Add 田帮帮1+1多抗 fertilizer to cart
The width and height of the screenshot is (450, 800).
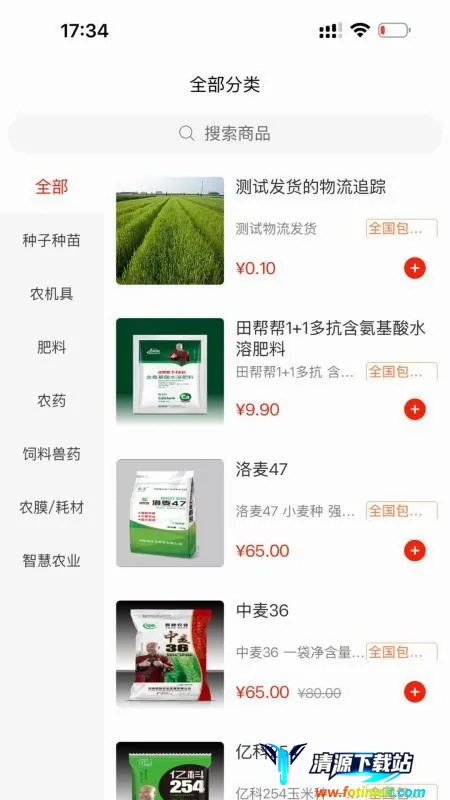pos(415,409)
